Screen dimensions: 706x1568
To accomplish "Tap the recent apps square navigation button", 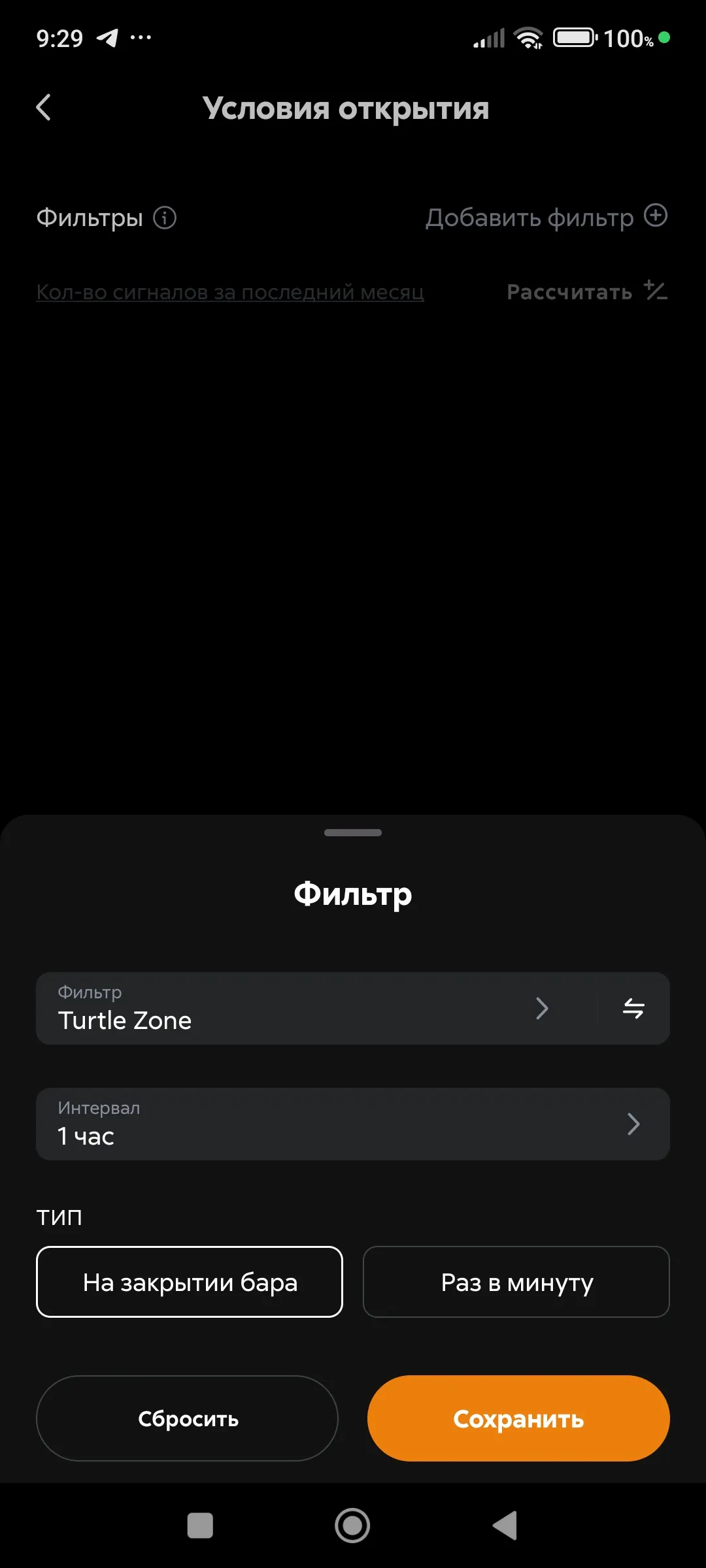I will pos(201,1526).
